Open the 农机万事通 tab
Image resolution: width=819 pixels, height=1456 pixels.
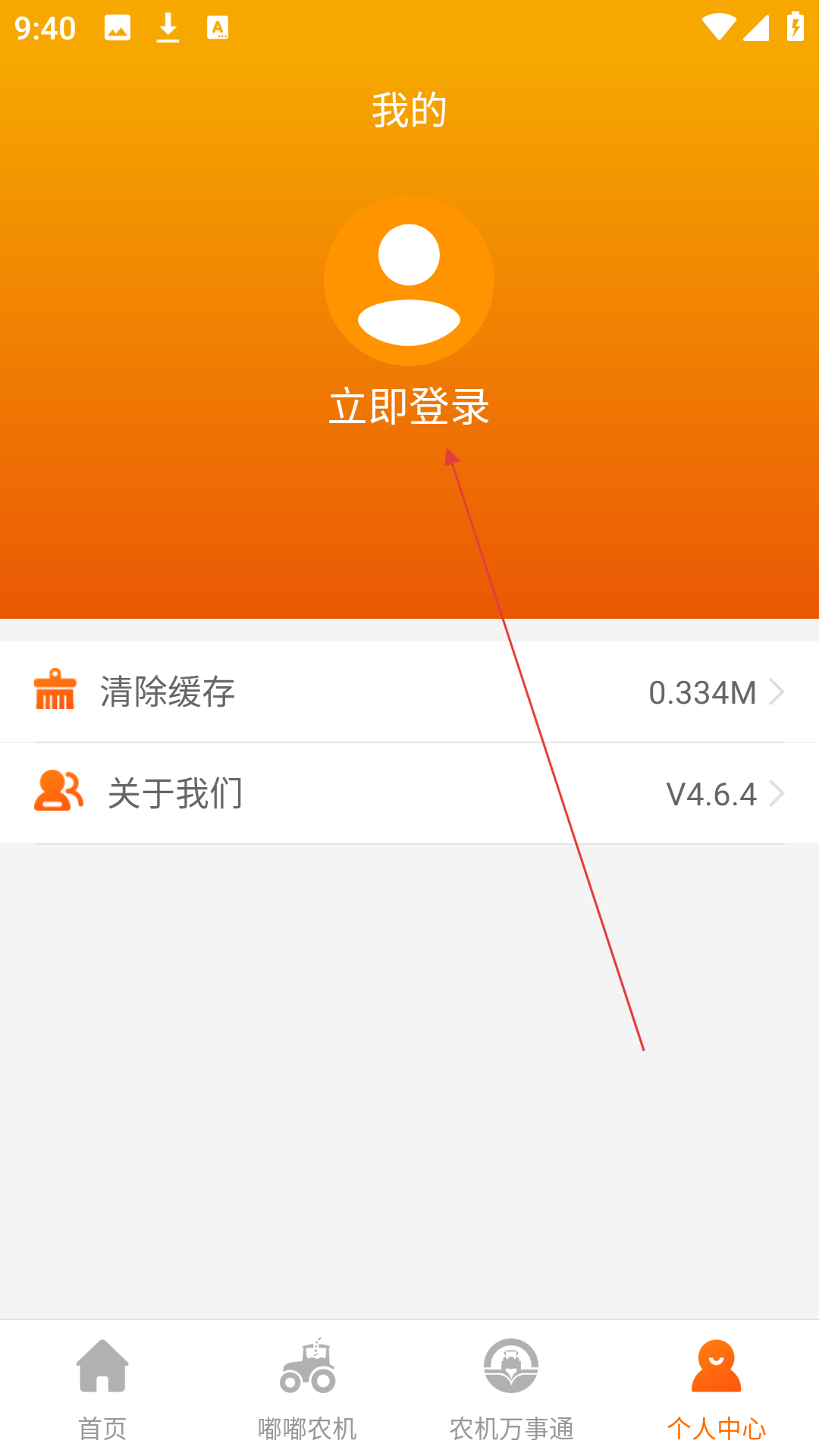coord(512,1389)
